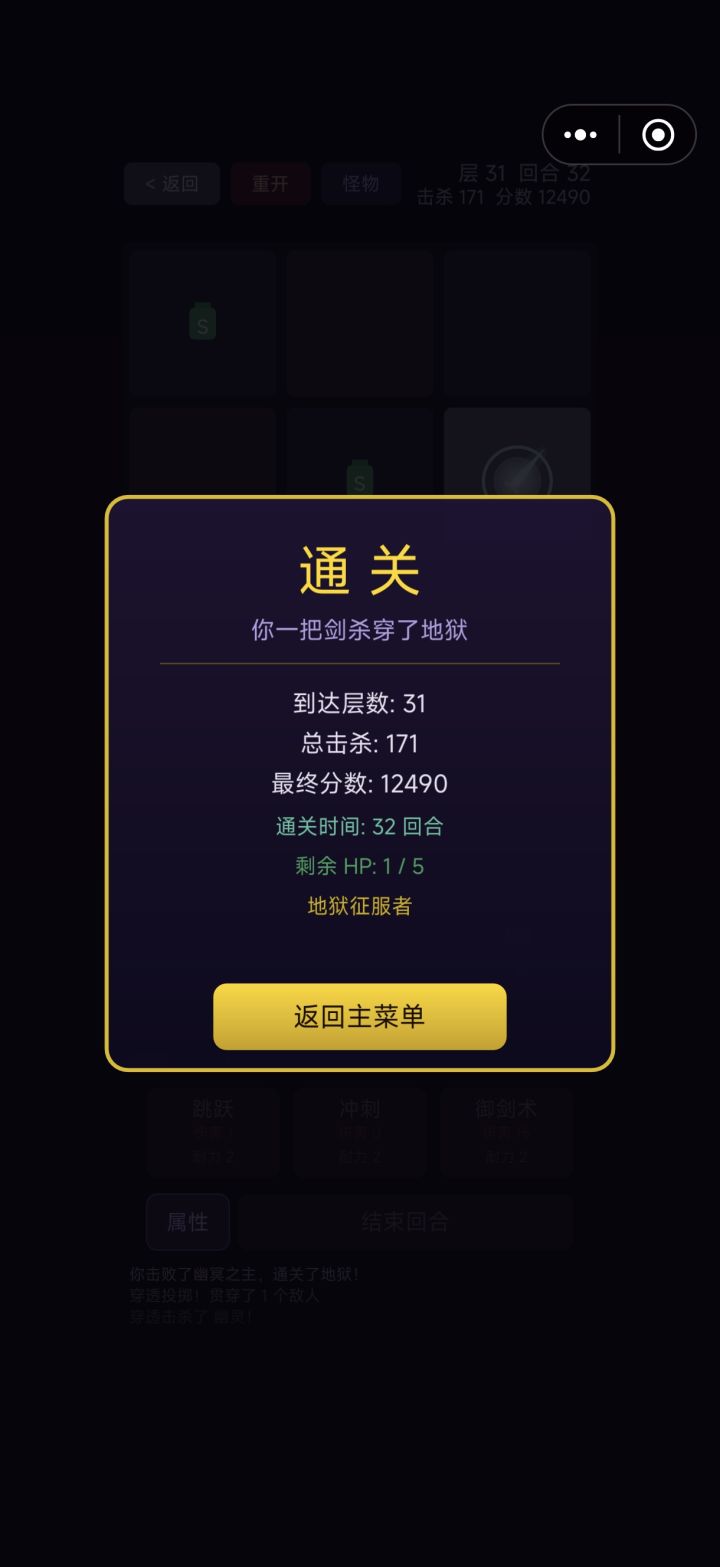Viewport: 720px width, 1567px height.
Task: Tap the circular capsule icon at top right
Action: (x=657, y=132)
